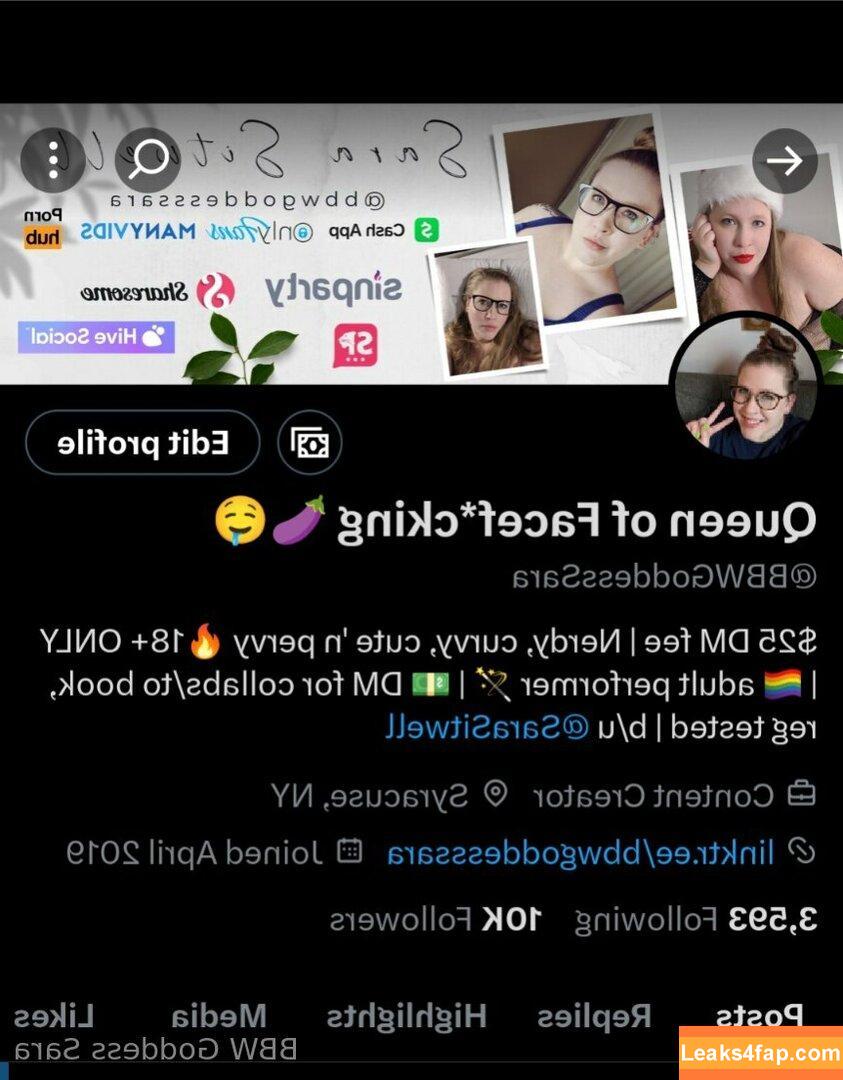The width and height of the screenshot is (843, 1080).
Task: Switch to the Highlights tab
Action: [x=406, y=1018]
